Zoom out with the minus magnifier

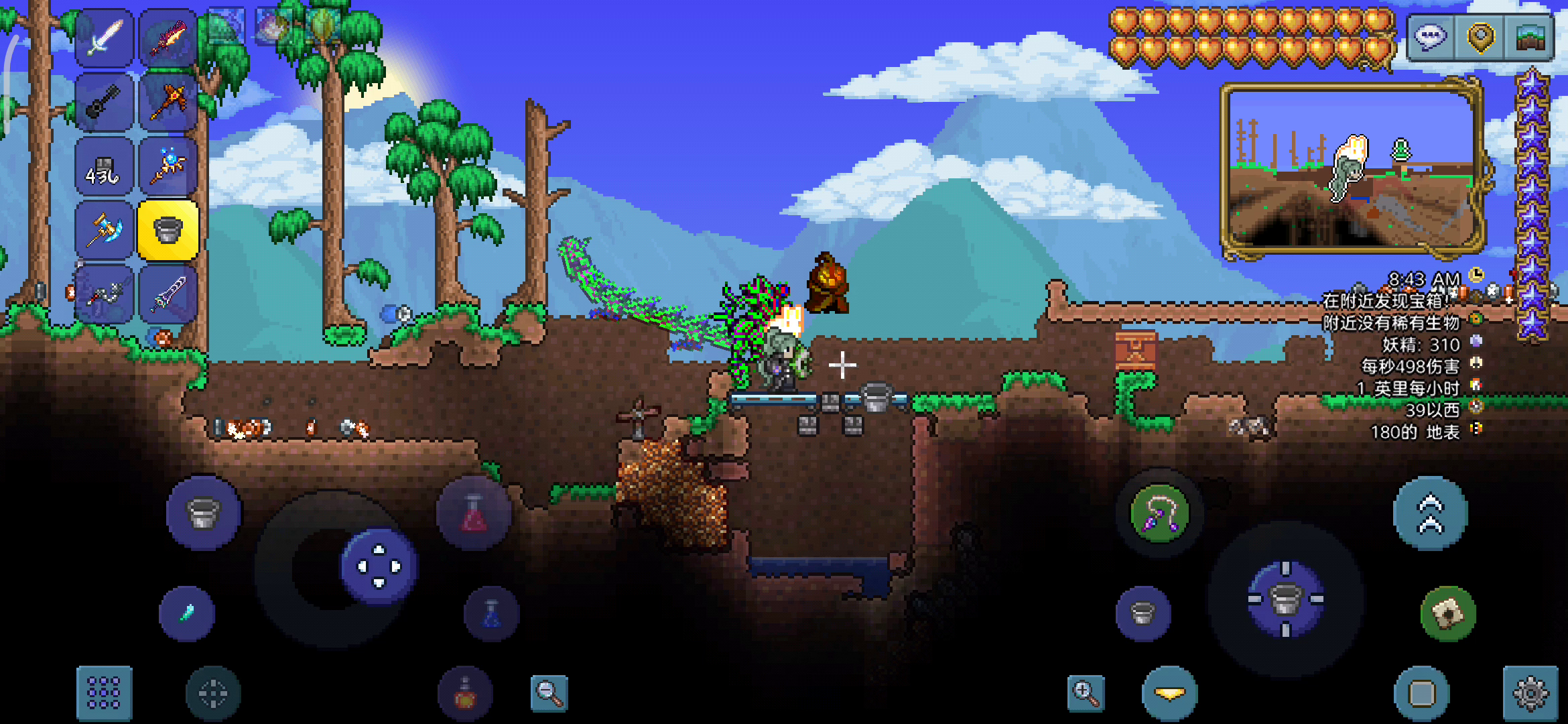(x=549, y=693)
